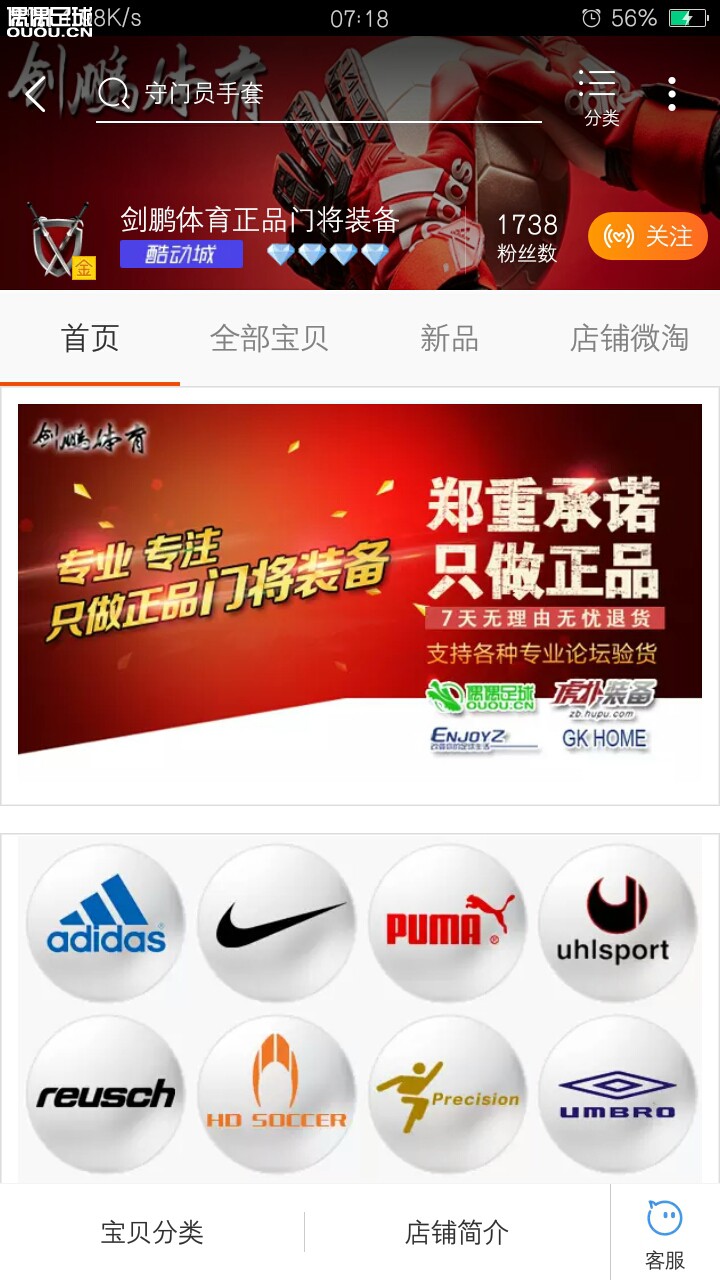Select the 首页 tab
This screenshot has height=1280, width=720.
(x=90, y=339)
